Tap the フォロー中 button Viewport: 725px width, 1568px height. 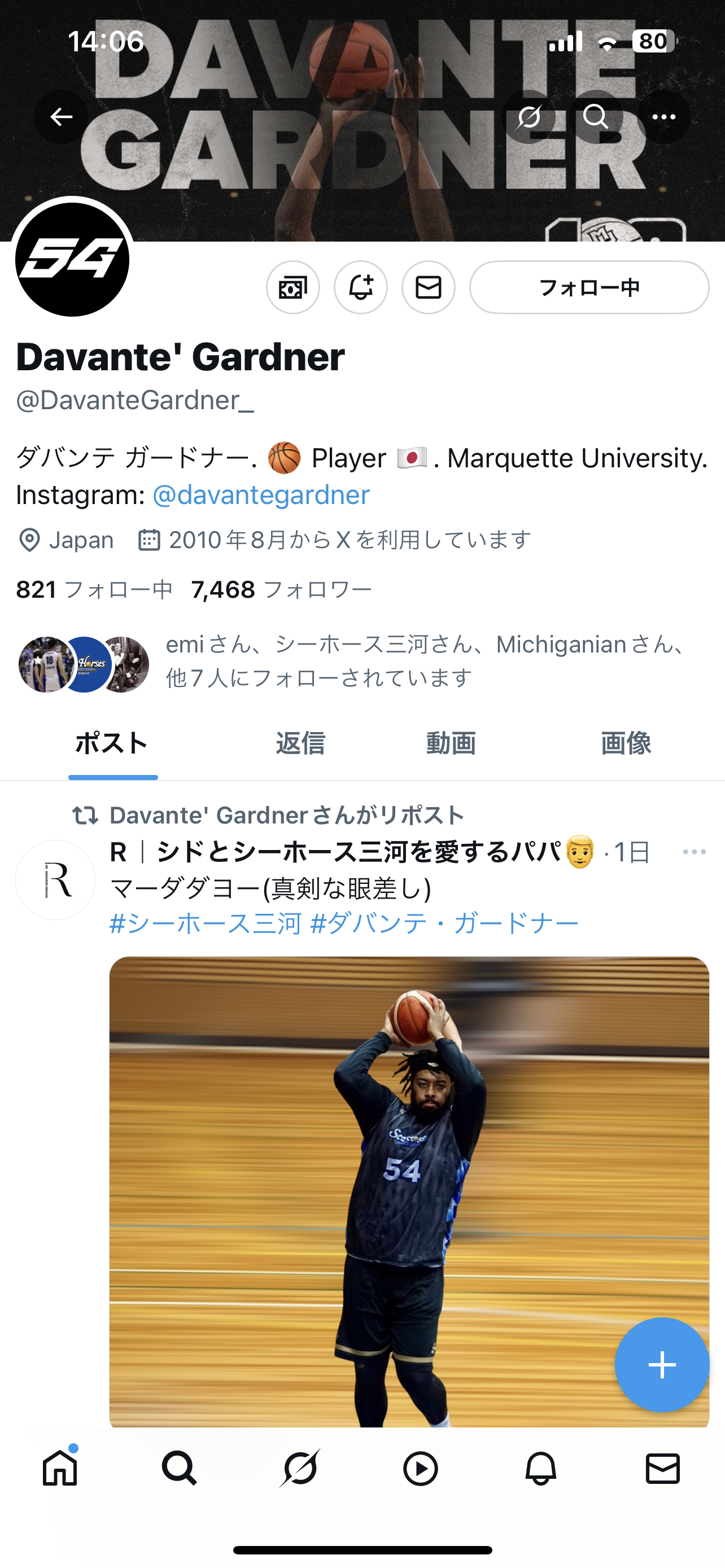tap(589, 287)
